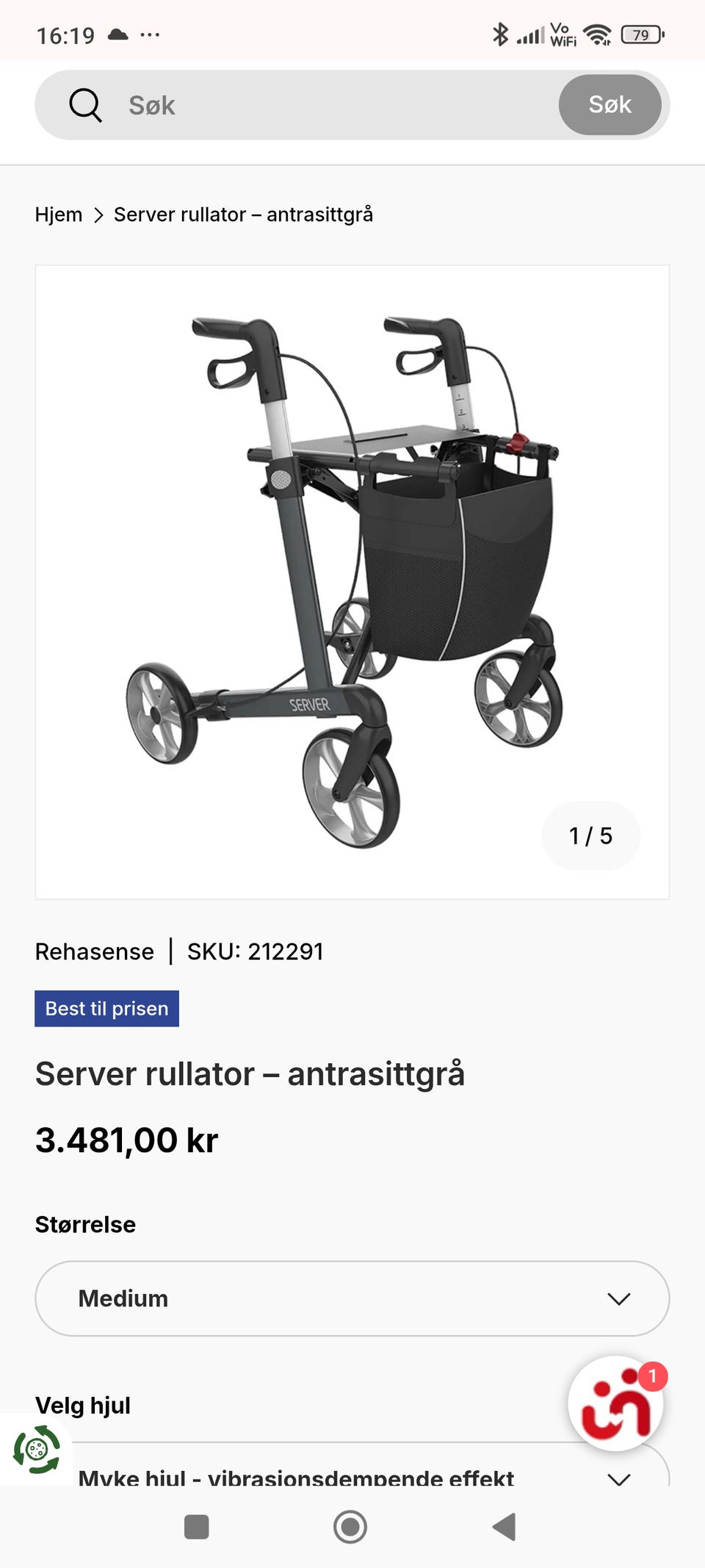Image resolution: width=705 pixels, height=1568 pixels.
Task: Open the status bar overflow dots menu
Action: point(151,34)
